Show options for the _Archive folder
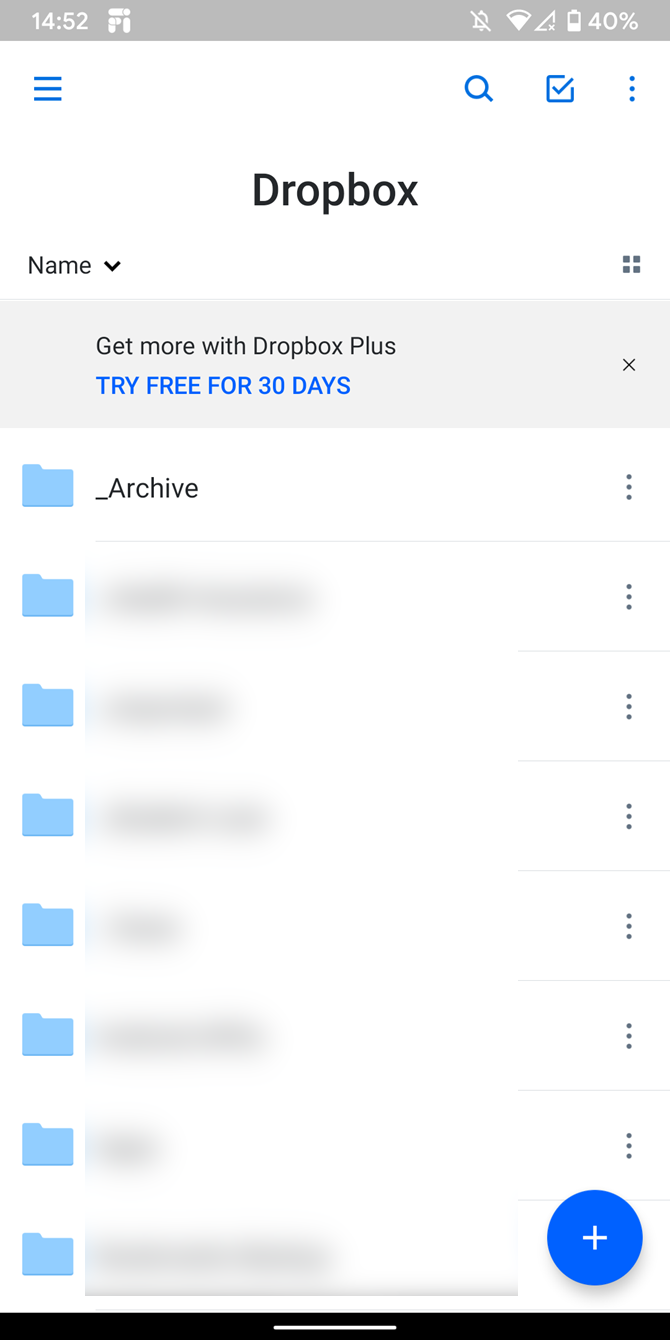 click(x=629, y=488)
